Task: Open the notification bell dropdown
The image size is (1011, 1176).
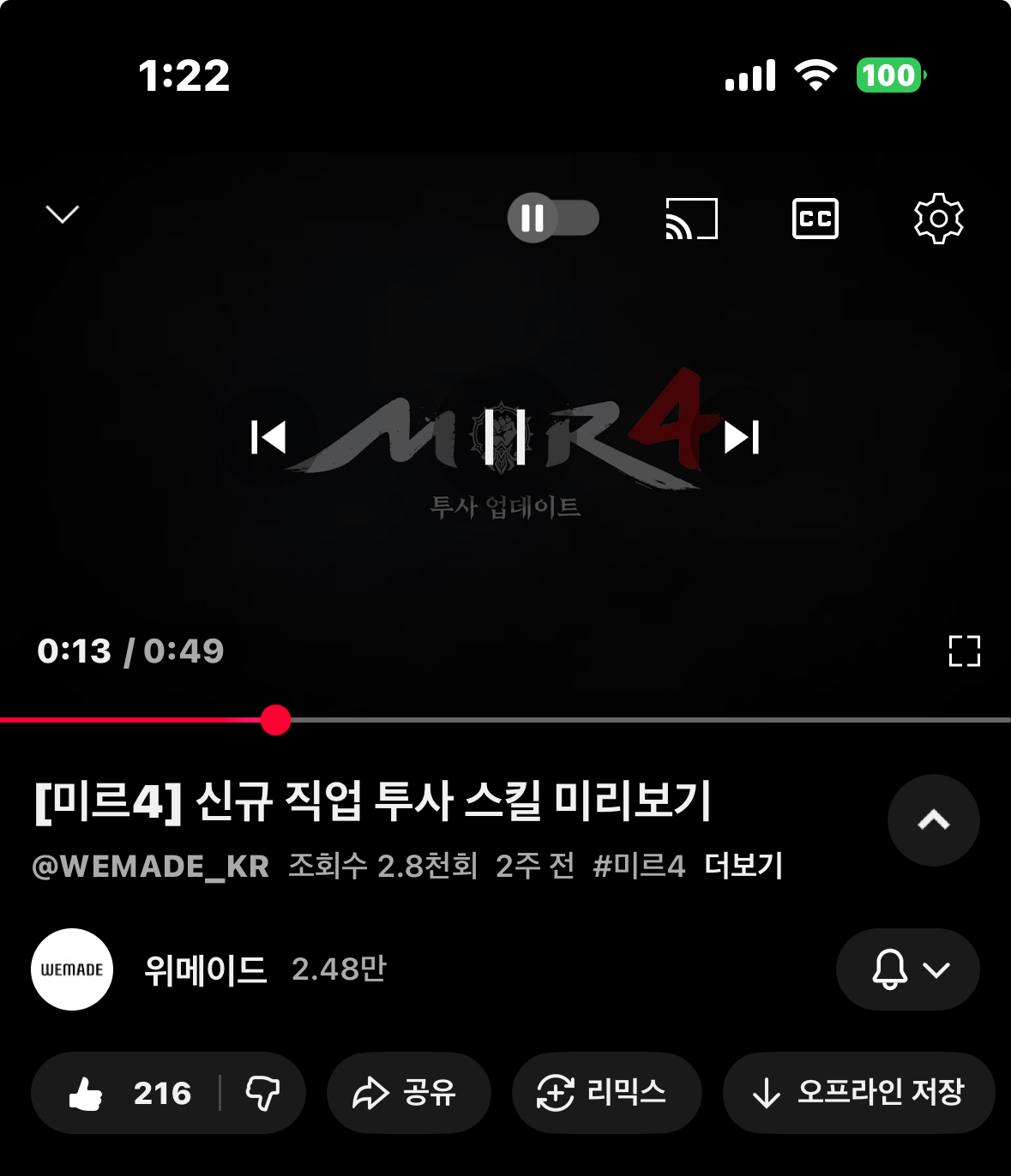Action: click(x=908, y=969)
